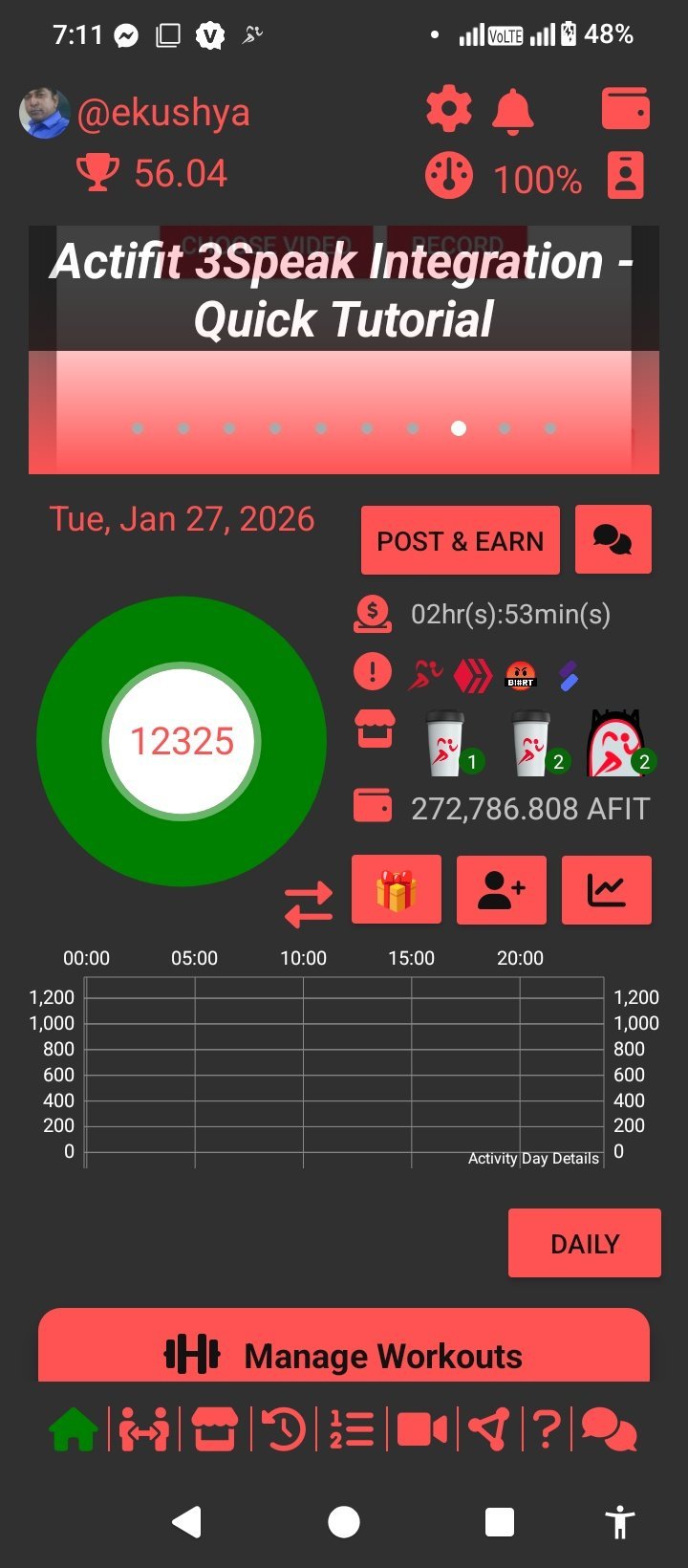Viewport: 688px width, 1568px height.
Task: Switch the chart with the DAILY button
Action: [584, 1243]
